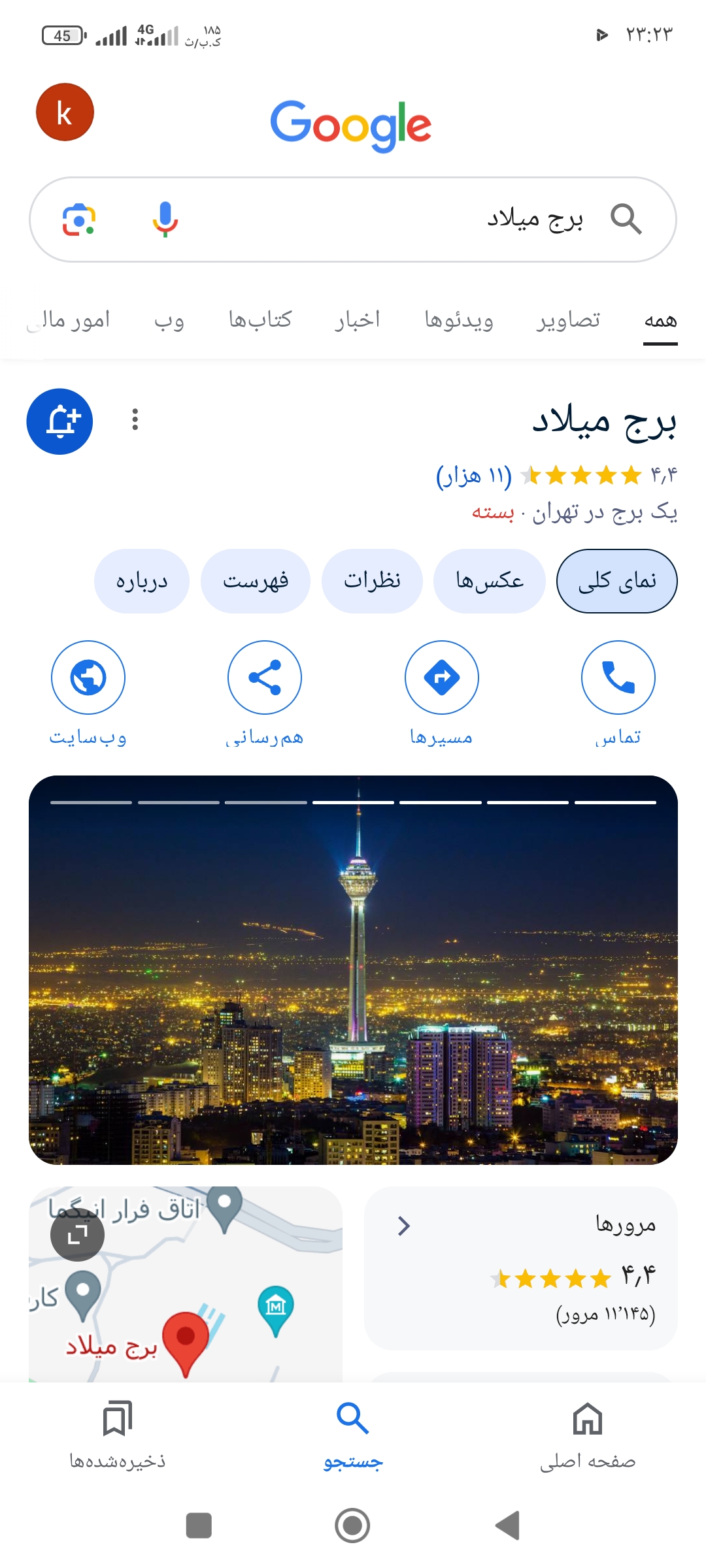Select the درباره chip

pyautogui.click(x=142, y=581)
